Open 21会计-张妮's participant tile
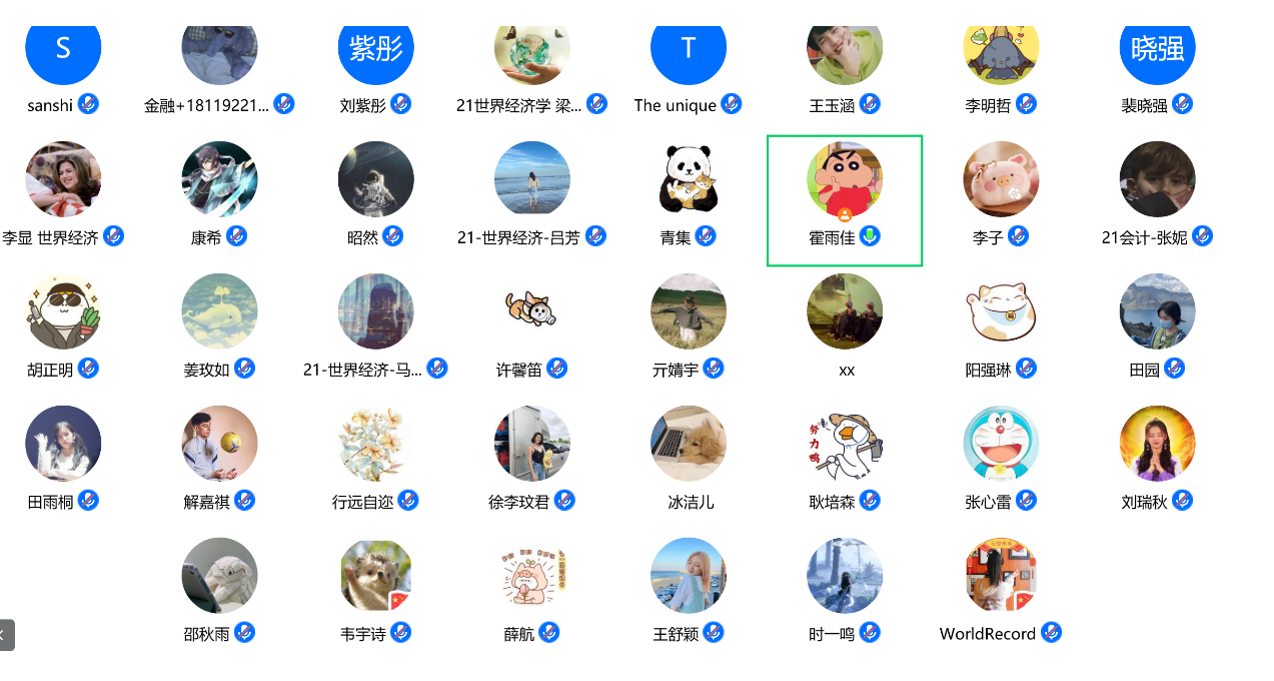This screenshot has height=681, width=1274. pyautogui.click(x=1157, y=180)
